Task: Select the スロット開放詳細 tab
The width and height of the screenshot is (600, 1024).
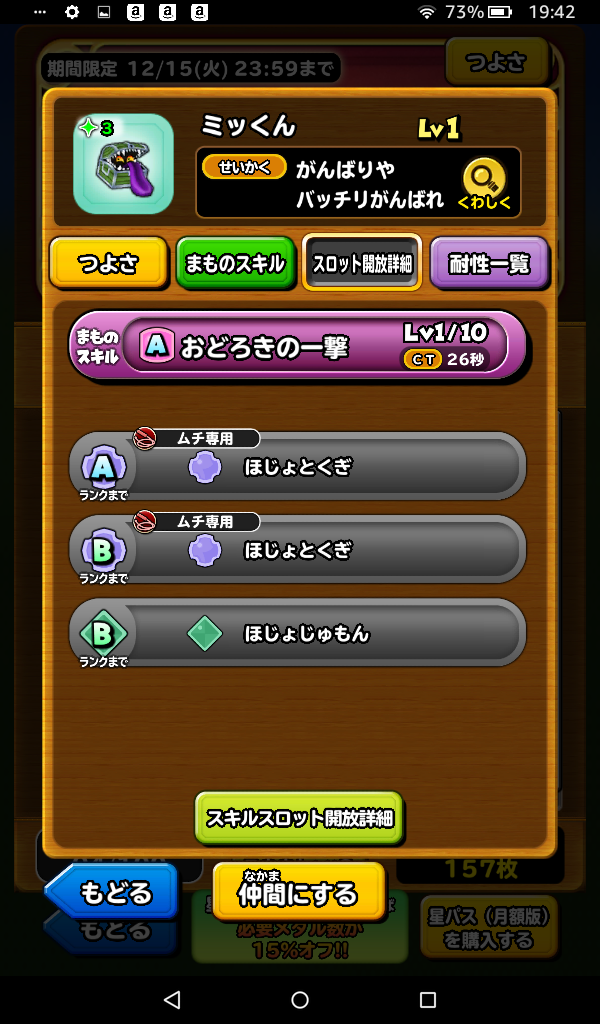Action: point(362,264)
